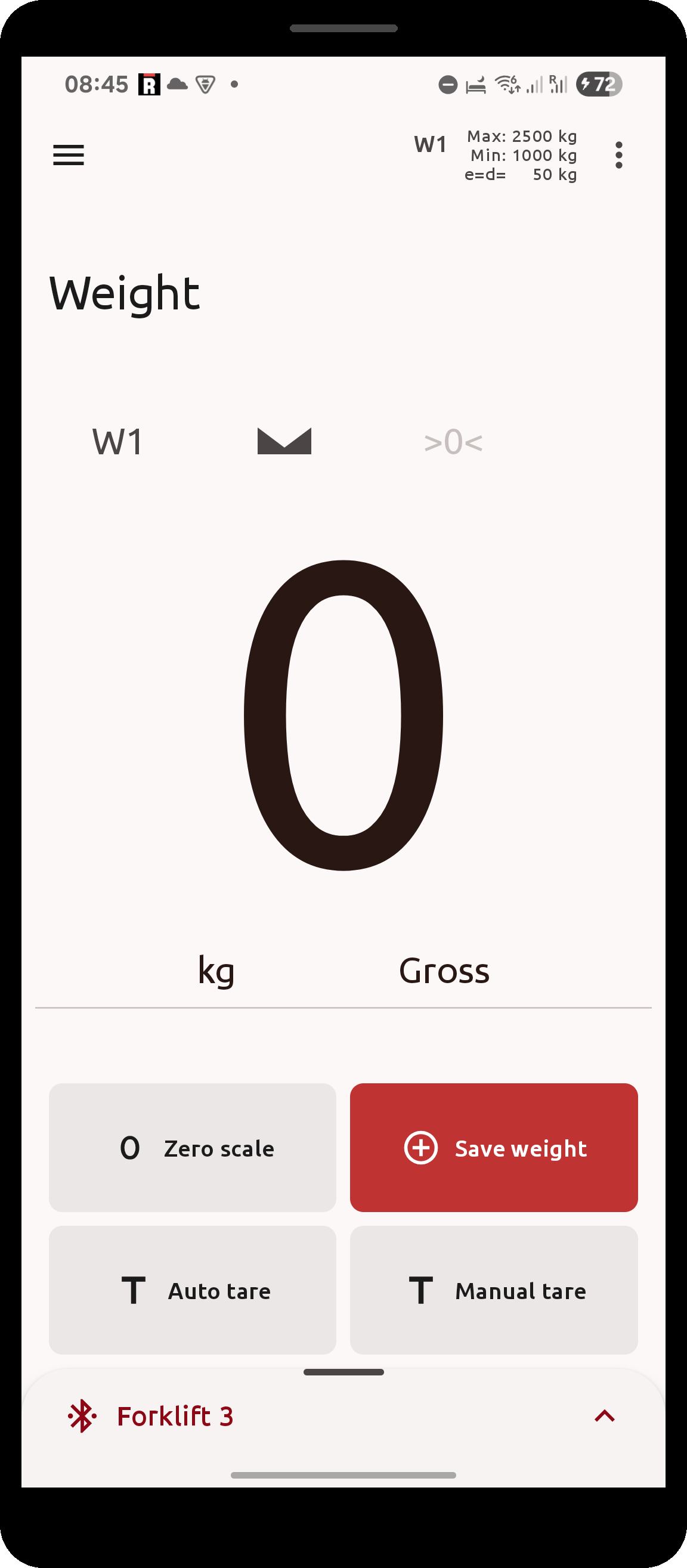Apply Auto tare

193,1290
